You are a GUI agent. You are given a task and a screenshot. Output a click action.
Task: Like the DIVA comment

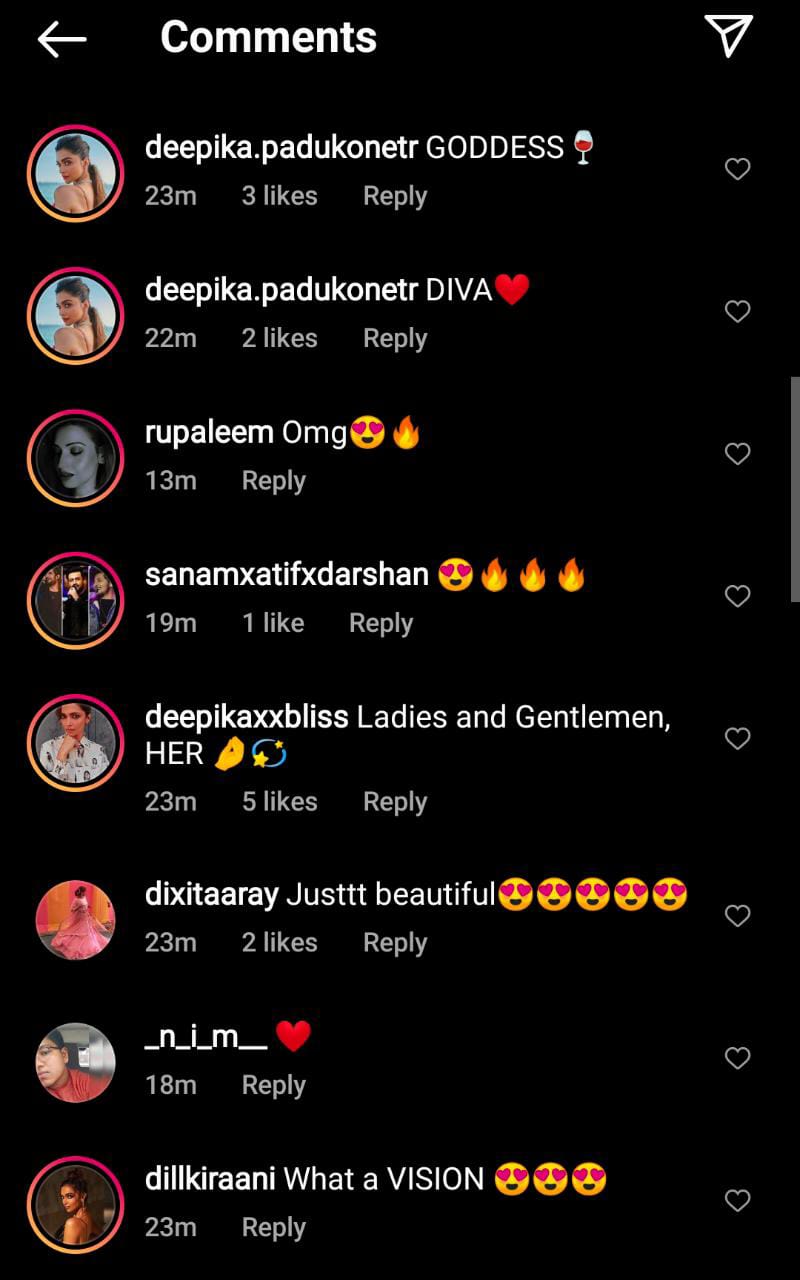pos(737,311)
